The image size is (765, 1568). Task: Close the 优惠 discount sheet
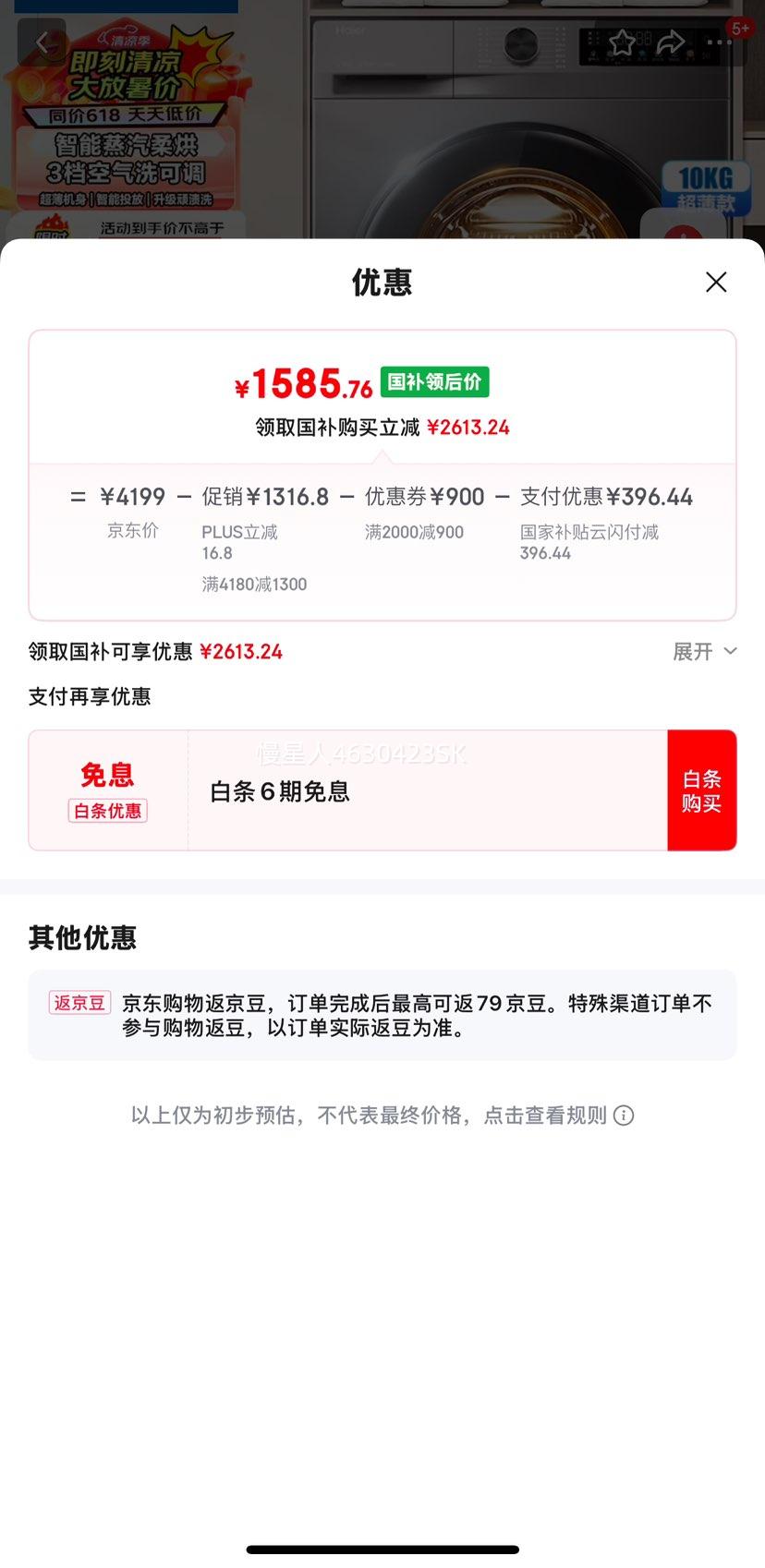point(716,283)
